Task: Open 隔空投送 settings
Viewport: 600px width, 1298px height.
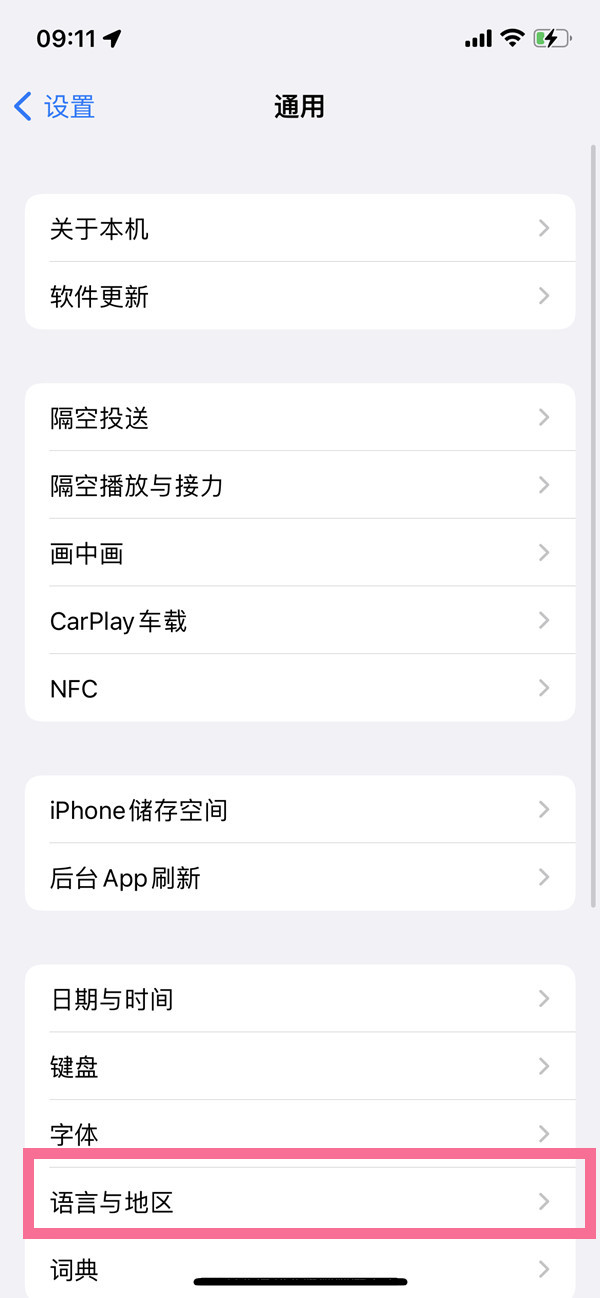Action: point(300,417)
